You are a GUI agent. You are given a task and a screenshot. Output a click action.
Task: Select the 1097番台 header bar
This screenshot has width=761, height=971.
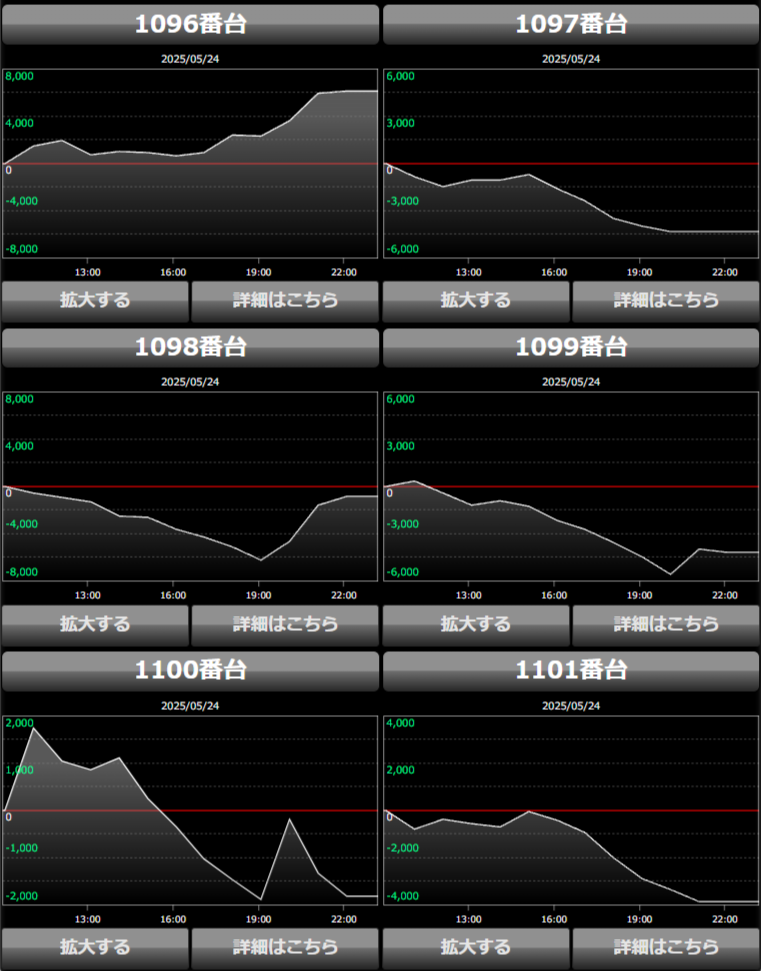click(571, 24)
